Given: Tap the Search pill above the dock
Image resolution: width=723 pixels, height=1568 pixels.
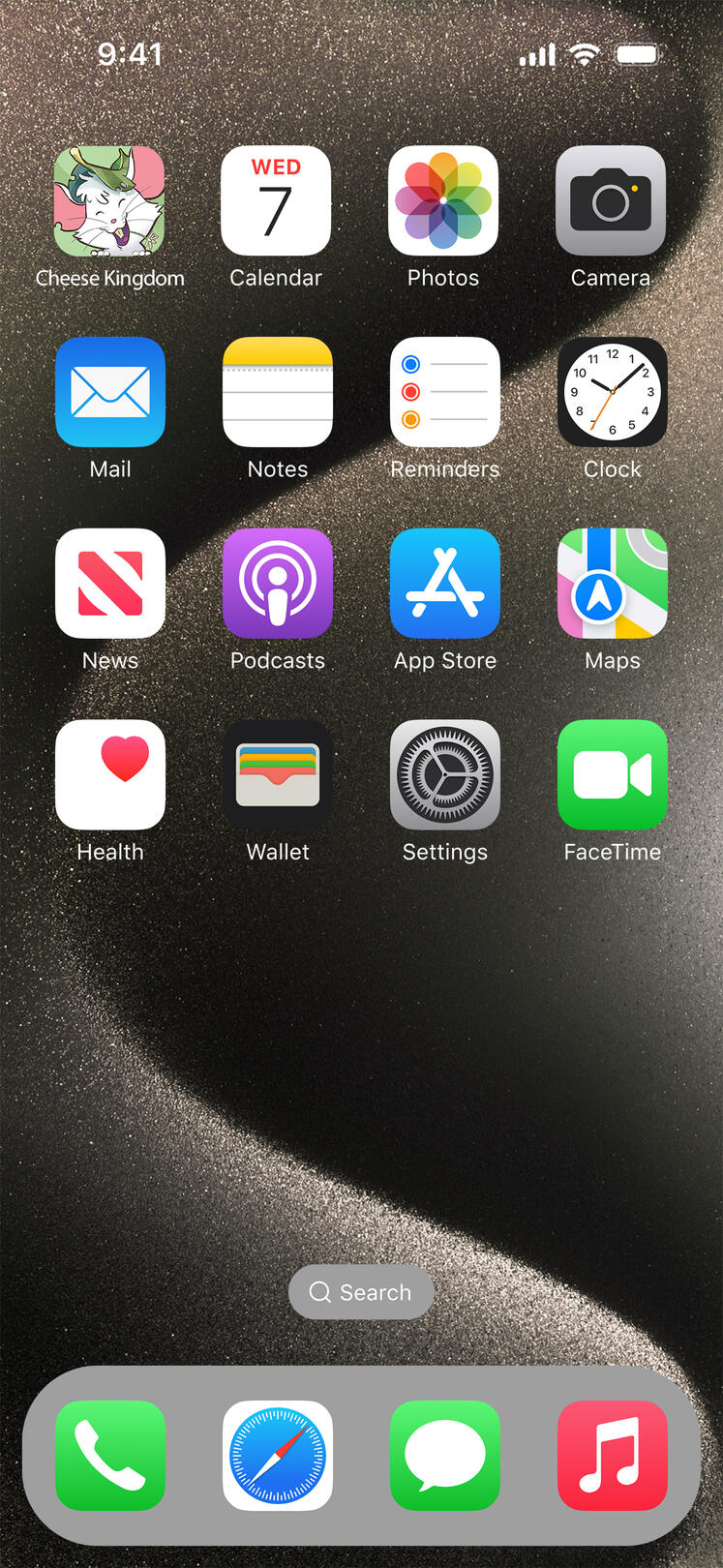Looking at the screenshot, I should point(361,1292).
